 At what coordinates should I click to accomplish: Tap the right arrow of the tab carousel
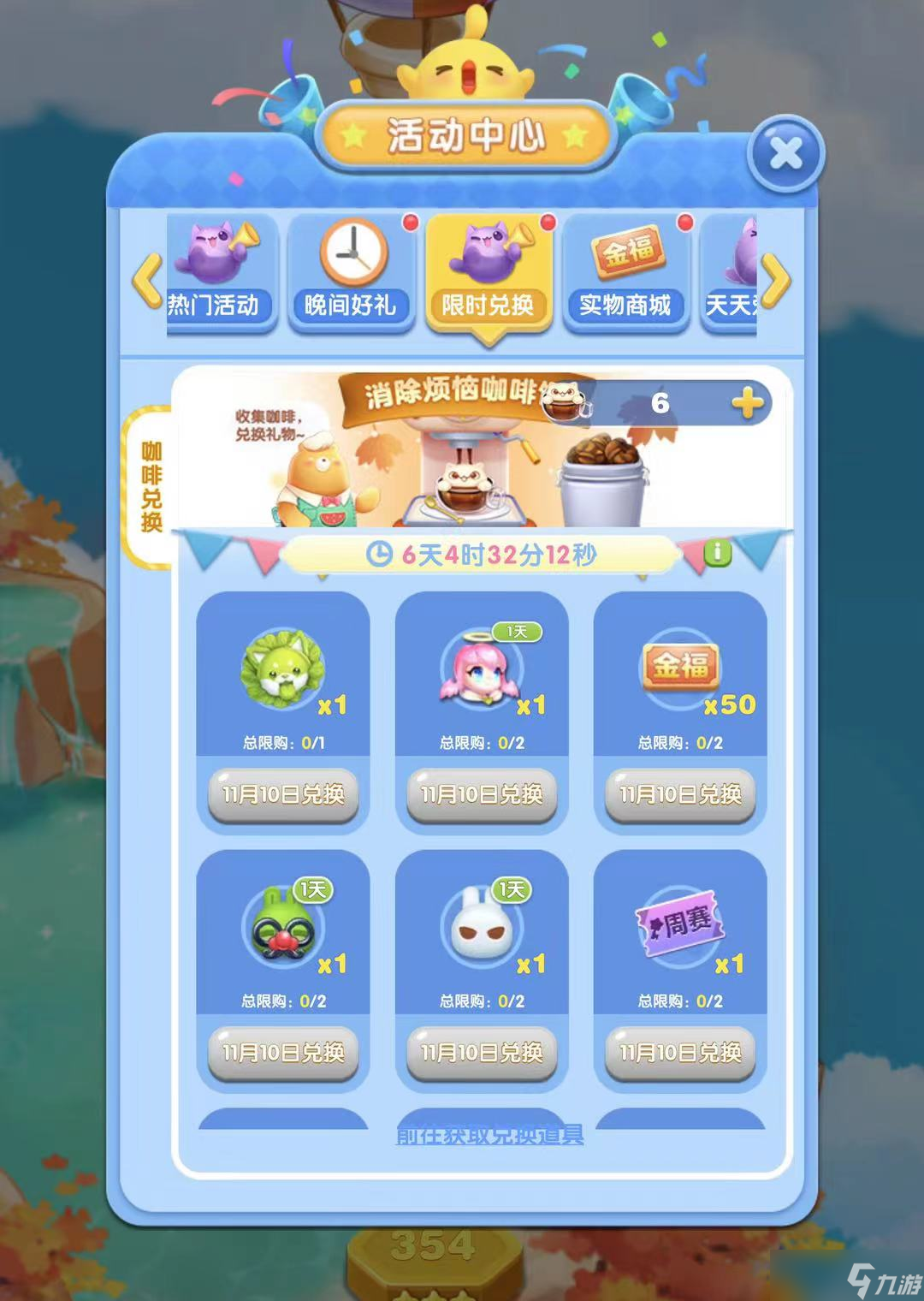point(775,279)
